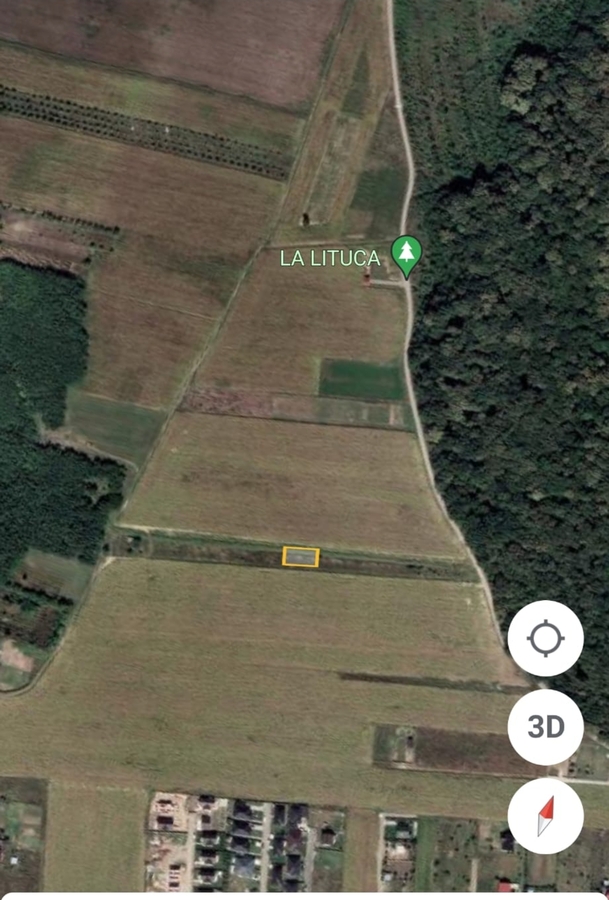Tap compass to reset north orientation

pyautogui.click(x=545, y=816)
